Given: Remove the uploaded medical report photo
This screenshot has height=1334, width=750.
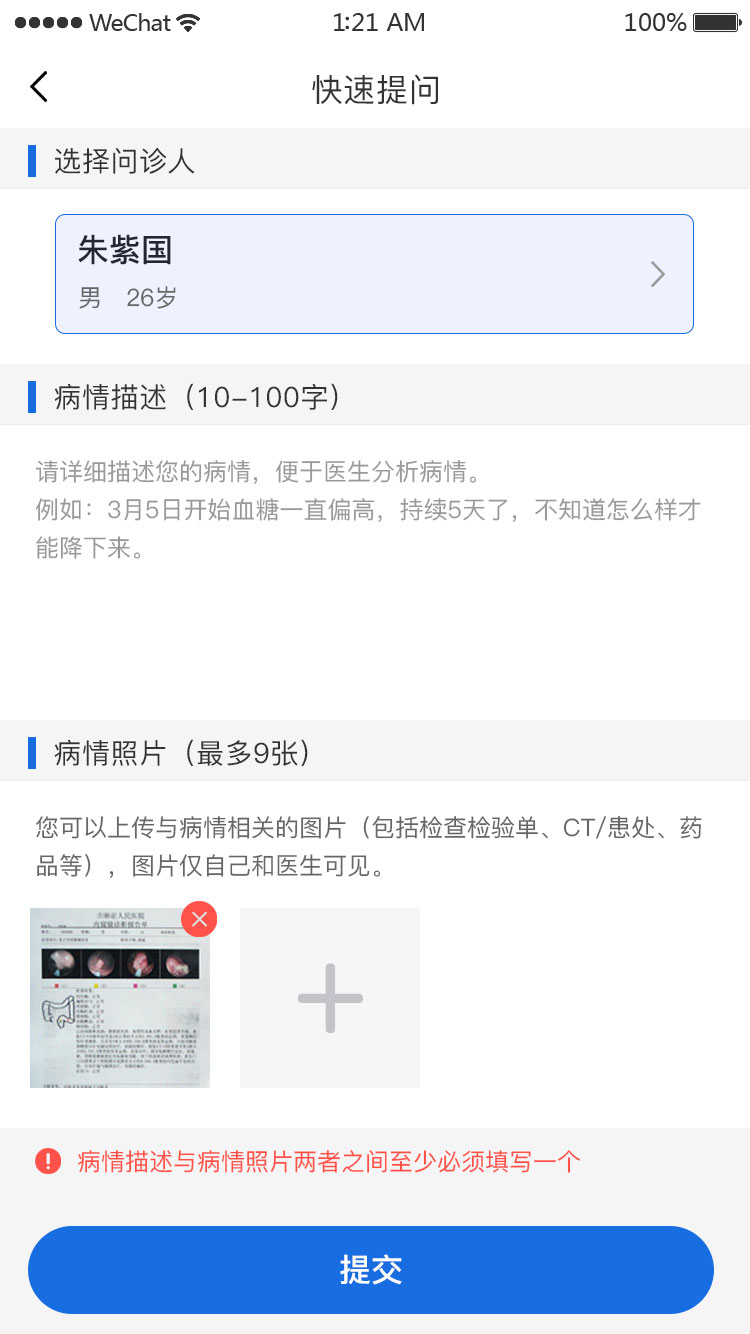Looking at the screenshot, I should point(199,919).
